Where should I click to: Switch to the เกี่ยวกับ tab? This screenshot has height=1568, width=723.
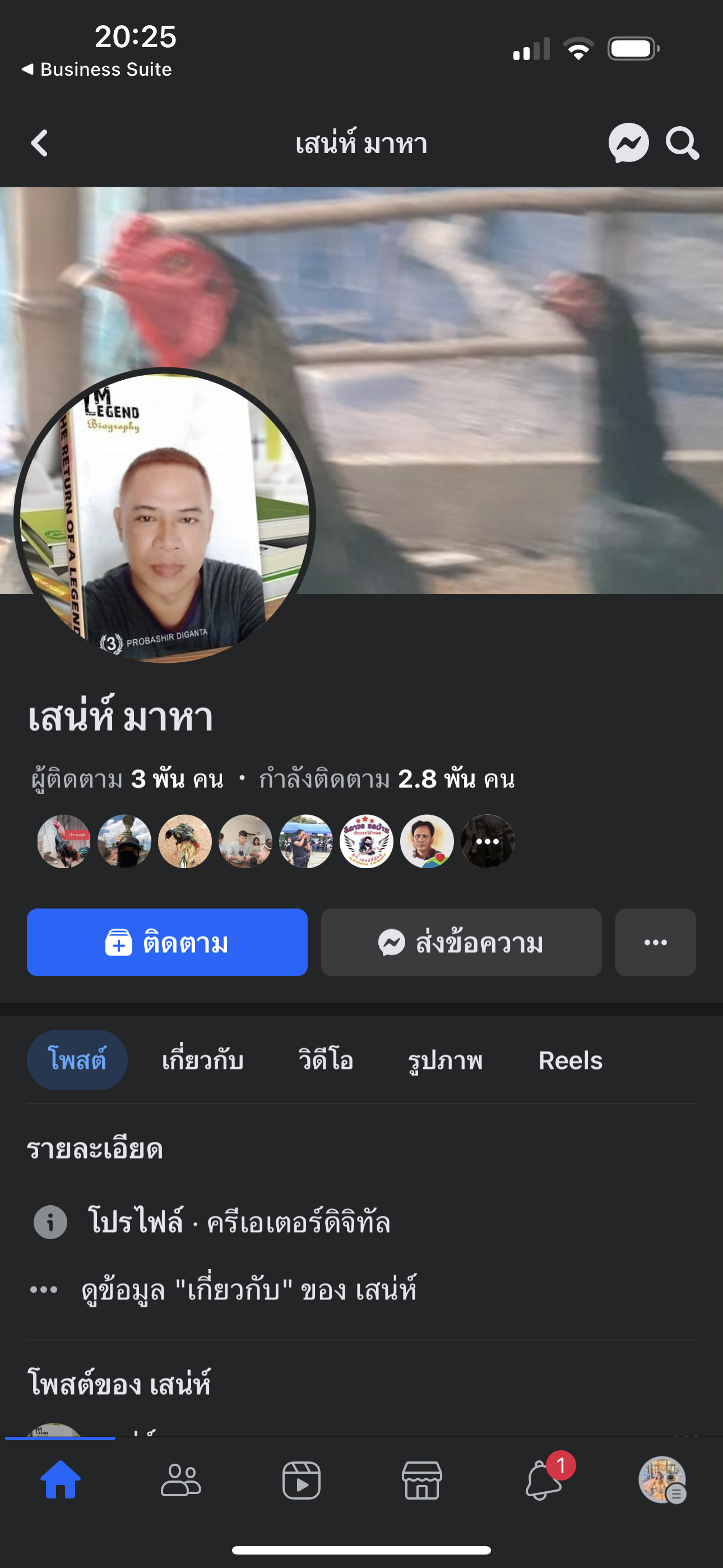point(203,1060)
